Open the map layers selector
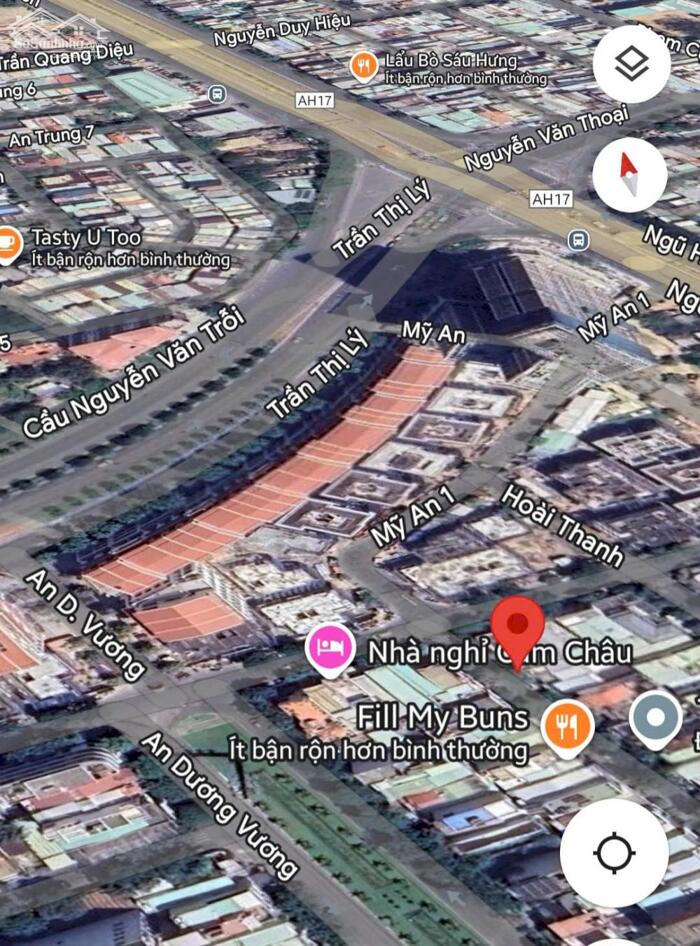This screenshot has height=946, width=700. [x=631, y=64]
